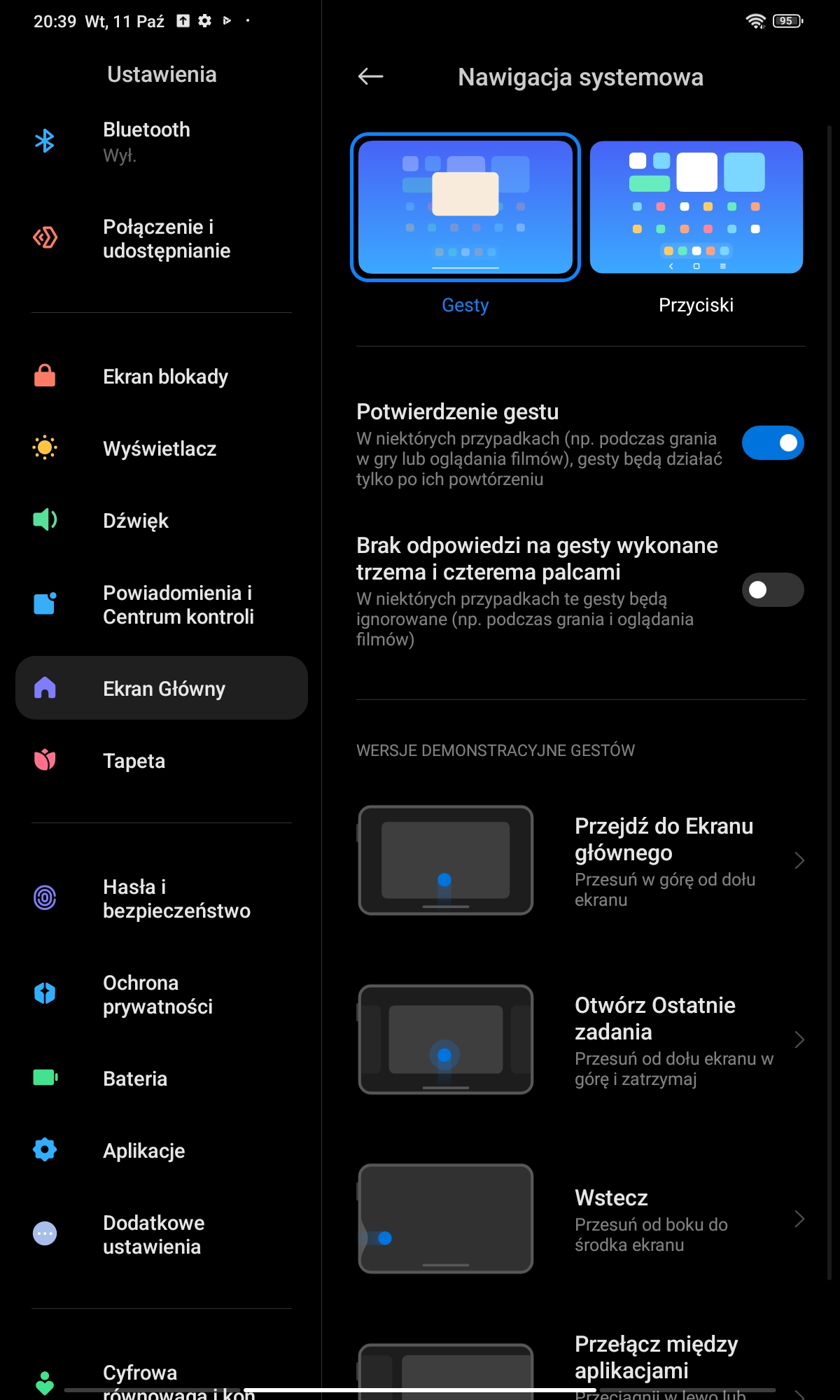840x1400 pixels.
Task: Open Powiadomienia i Centrum kontroli
Action: (162, 605)
